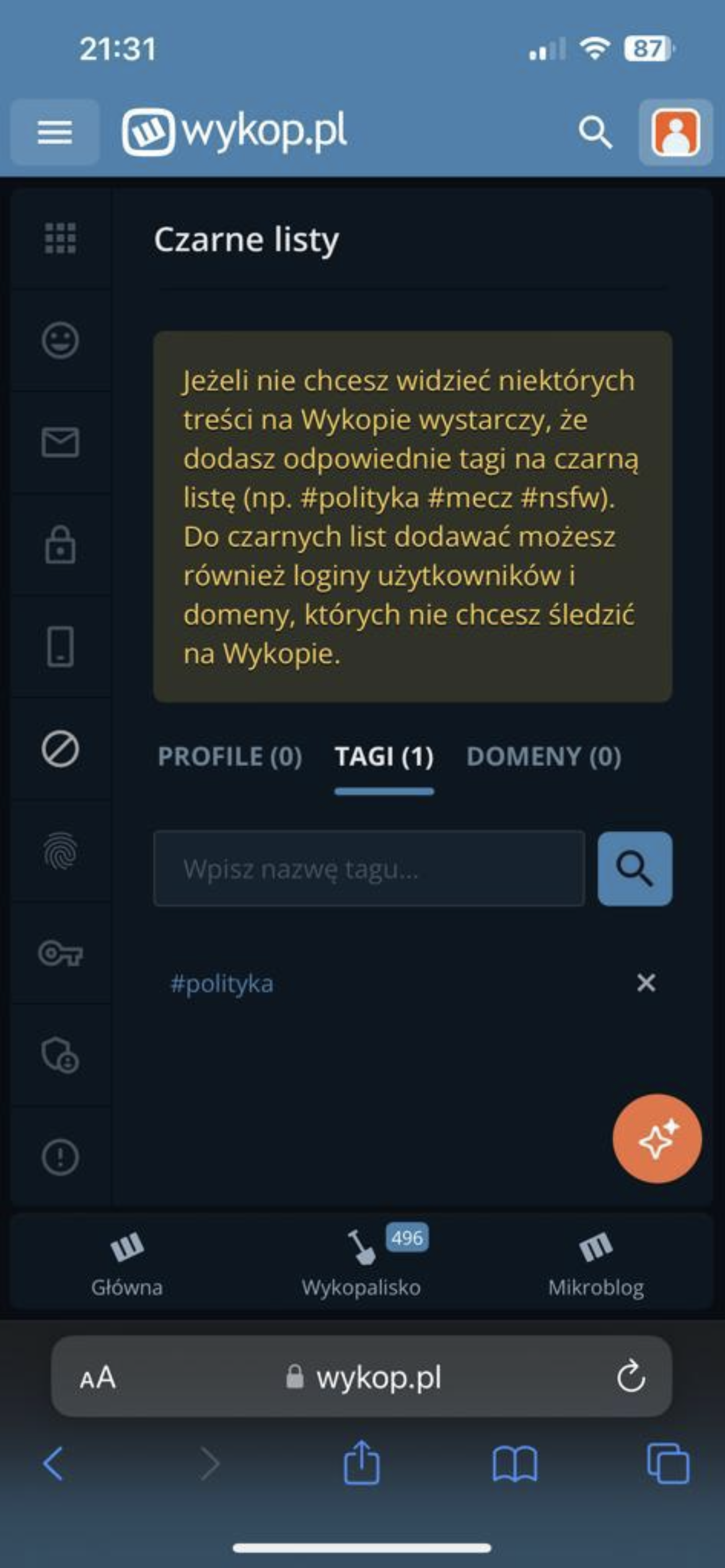The width and height of the screenshot is (725, 1568).
Task: Remove #polityka from the blacklist
Action: point(646,983)
